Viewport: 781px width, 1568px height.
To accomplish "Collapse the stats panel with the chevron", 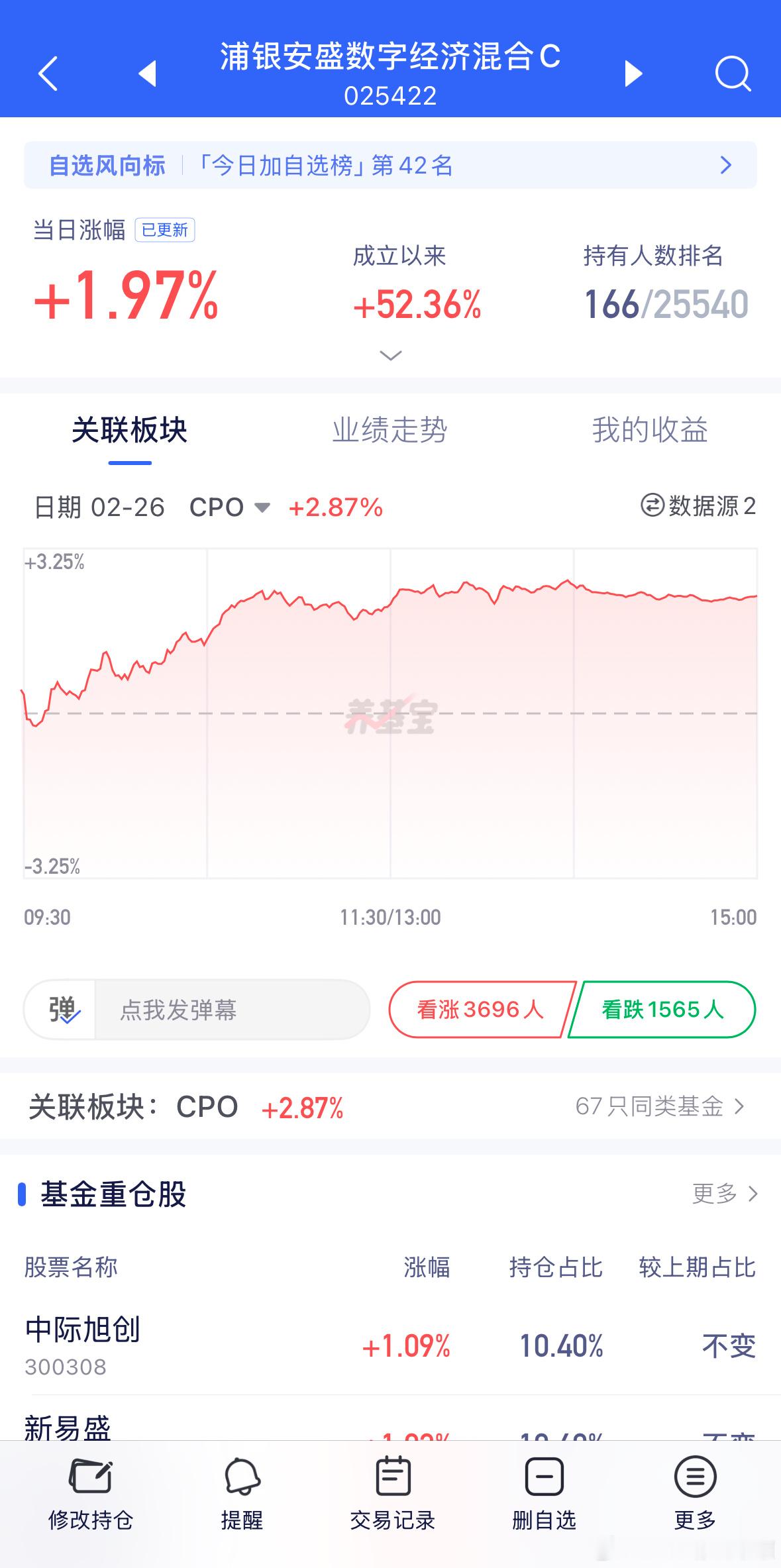I will pyautogui.click(x=391, y=356).
